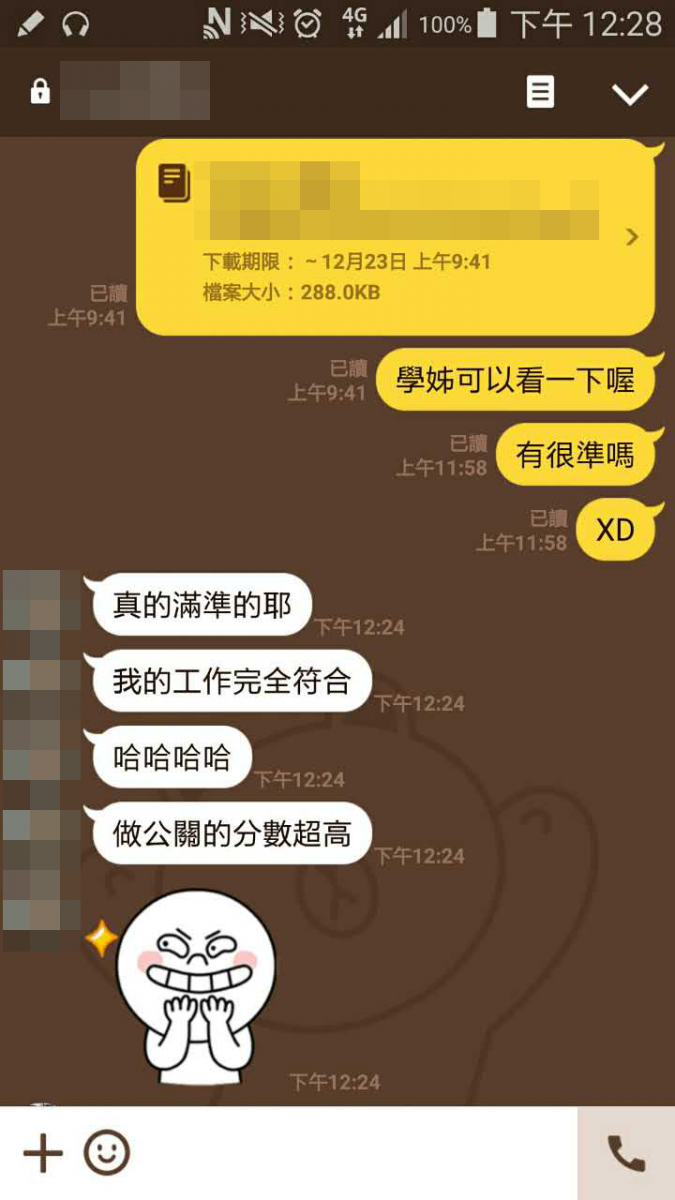Open the emoji sticker picker

106,1154
